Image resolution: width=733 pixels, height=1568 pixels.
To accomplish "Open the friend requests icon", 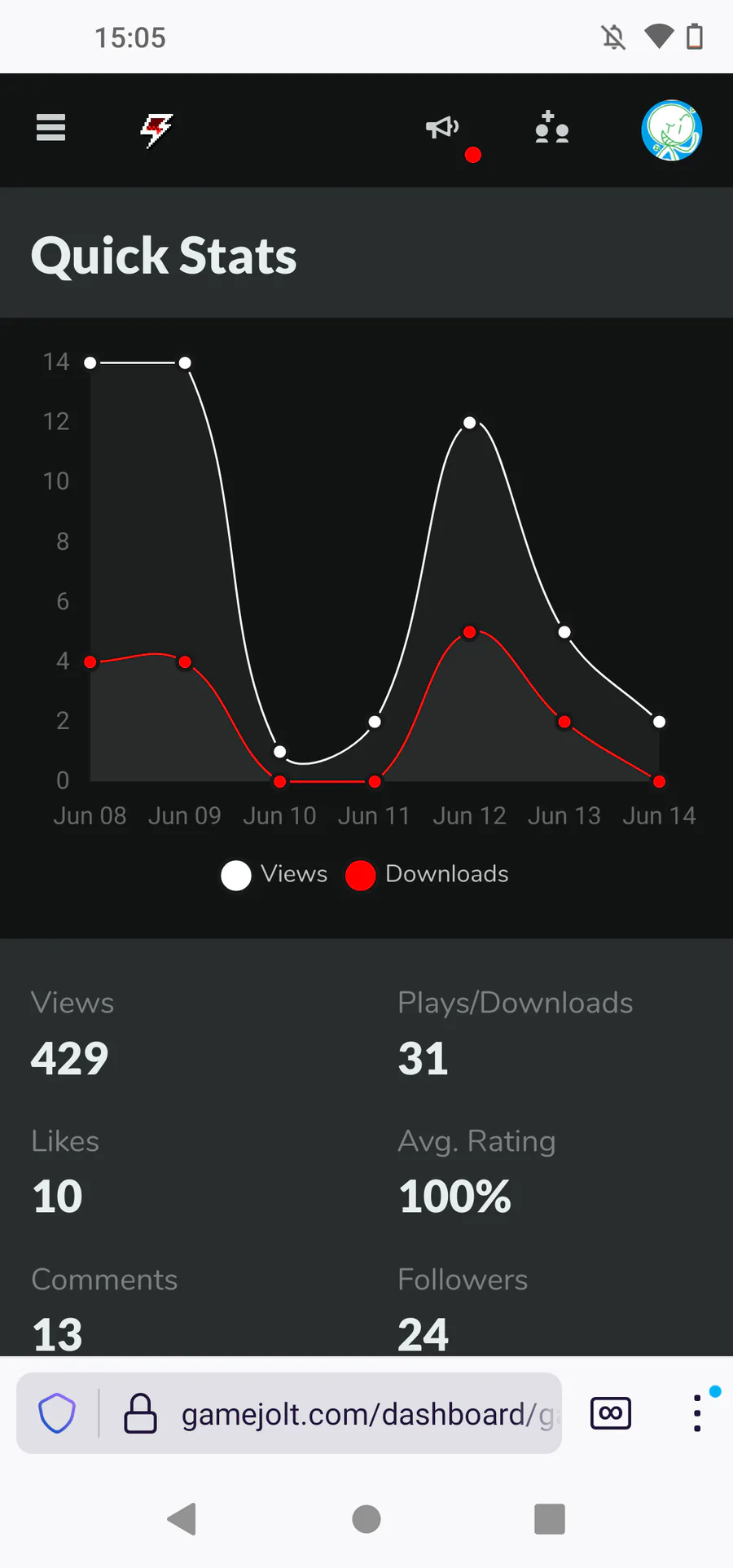I will click(x=551, y=128).
